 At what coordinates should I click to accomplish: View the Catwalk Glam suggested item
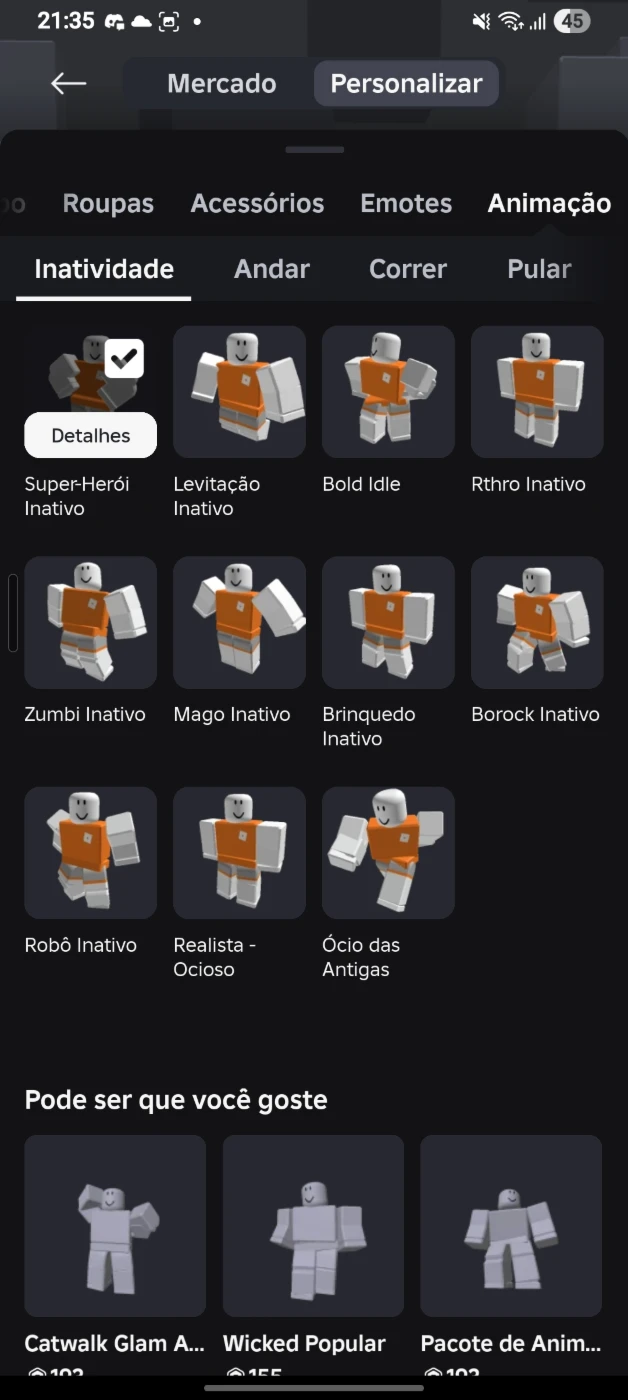click(x=115, y=1225)
